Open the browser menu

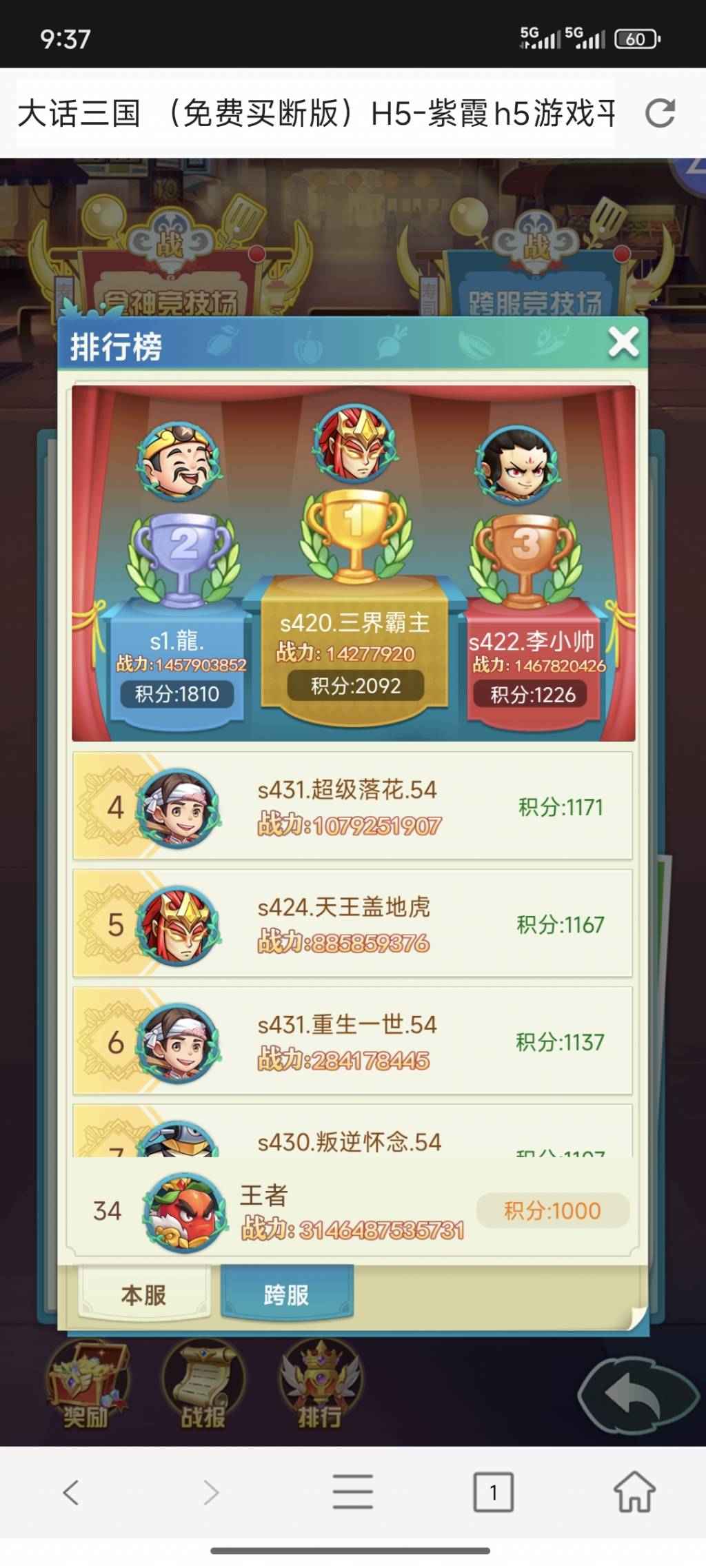tap(352, 1492)
